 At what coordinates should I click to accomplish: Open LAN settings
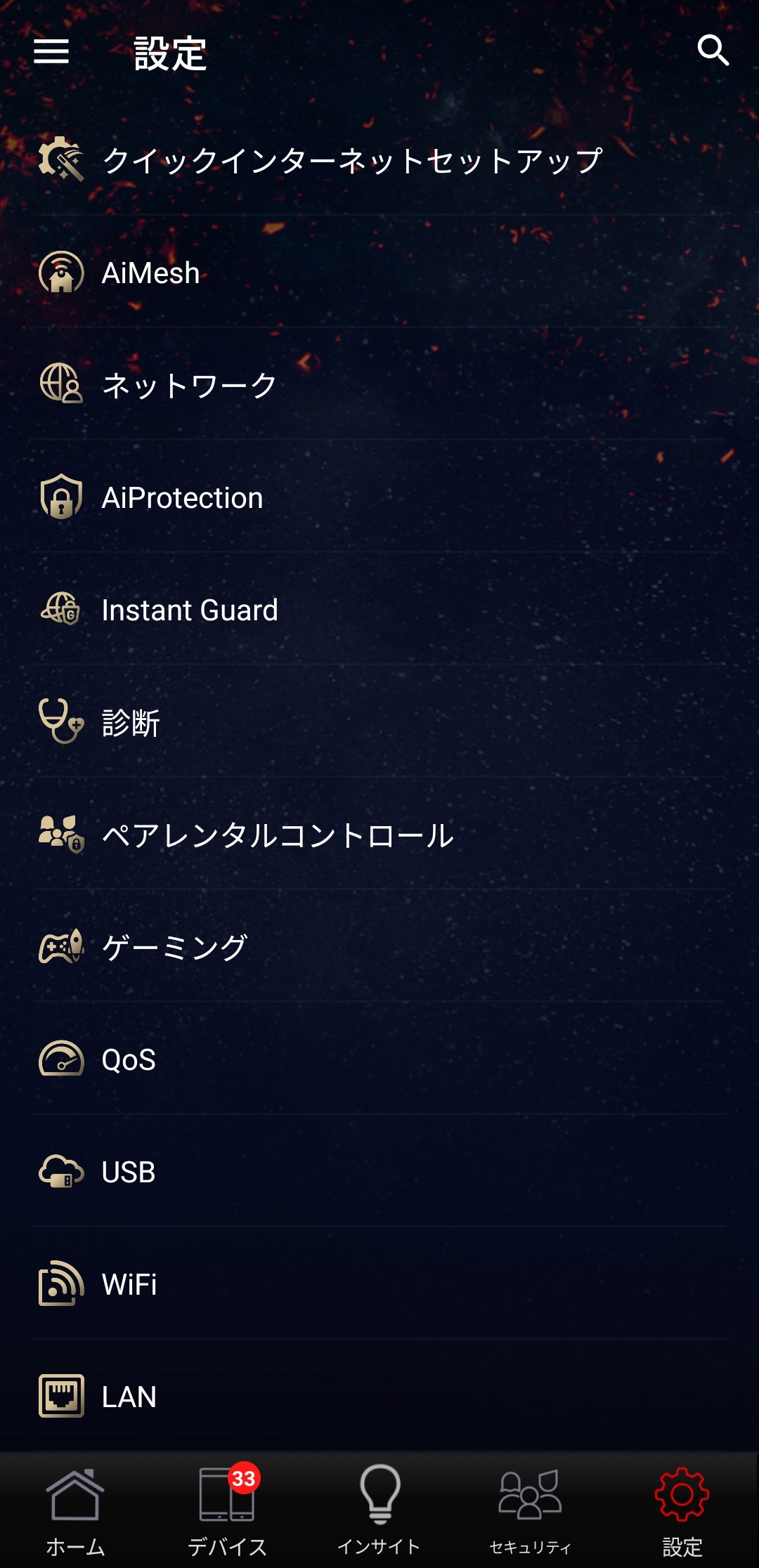pos(129,1397)
